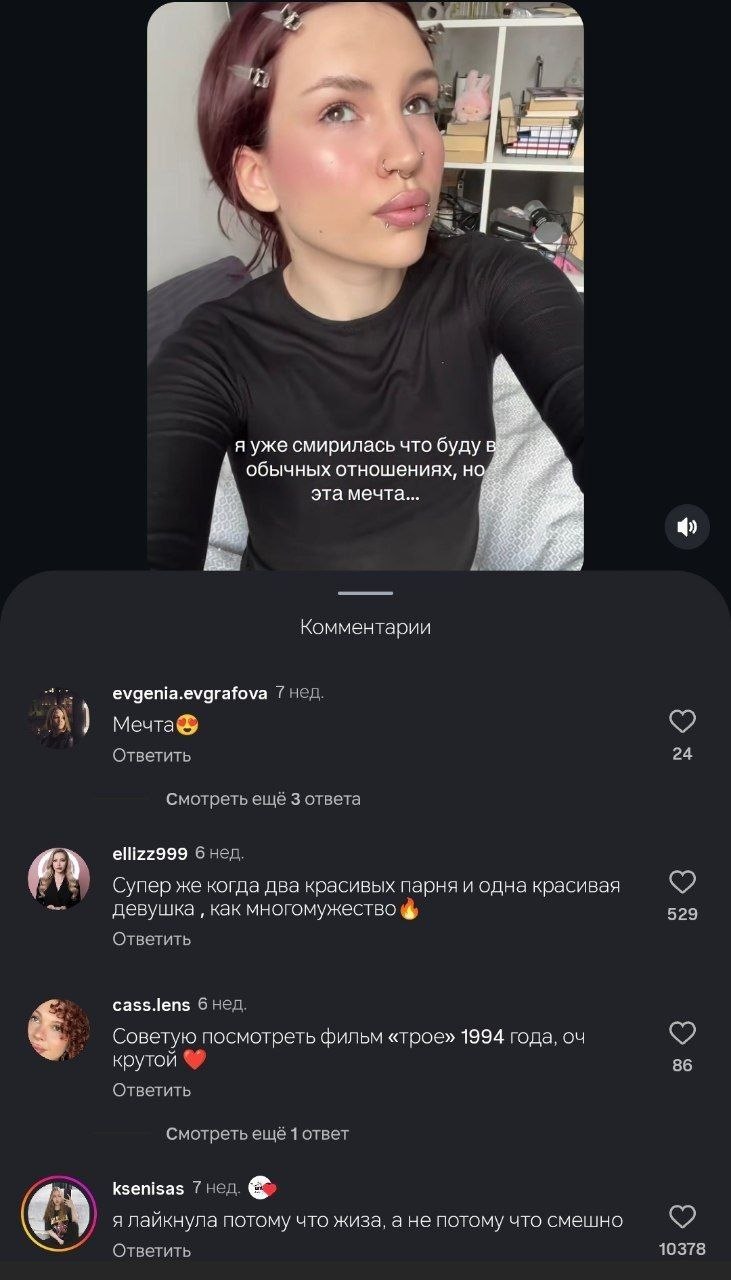731x1280 pixels.
Task: Open cass.lens's profile avatar
Action: coord(58,1030)
